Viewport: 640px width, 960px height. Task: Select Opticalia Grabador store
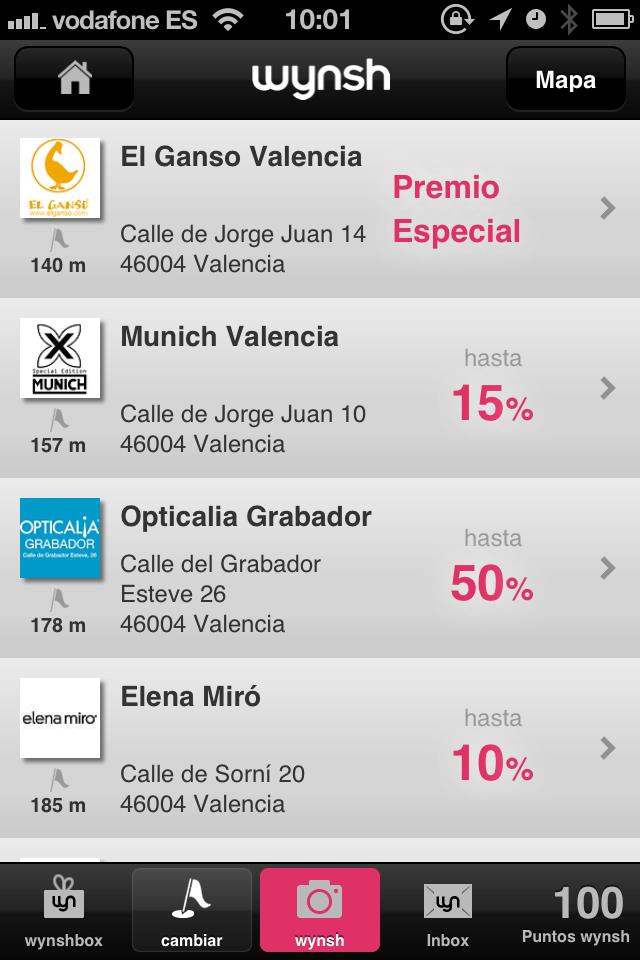click(x=320, y=568)
